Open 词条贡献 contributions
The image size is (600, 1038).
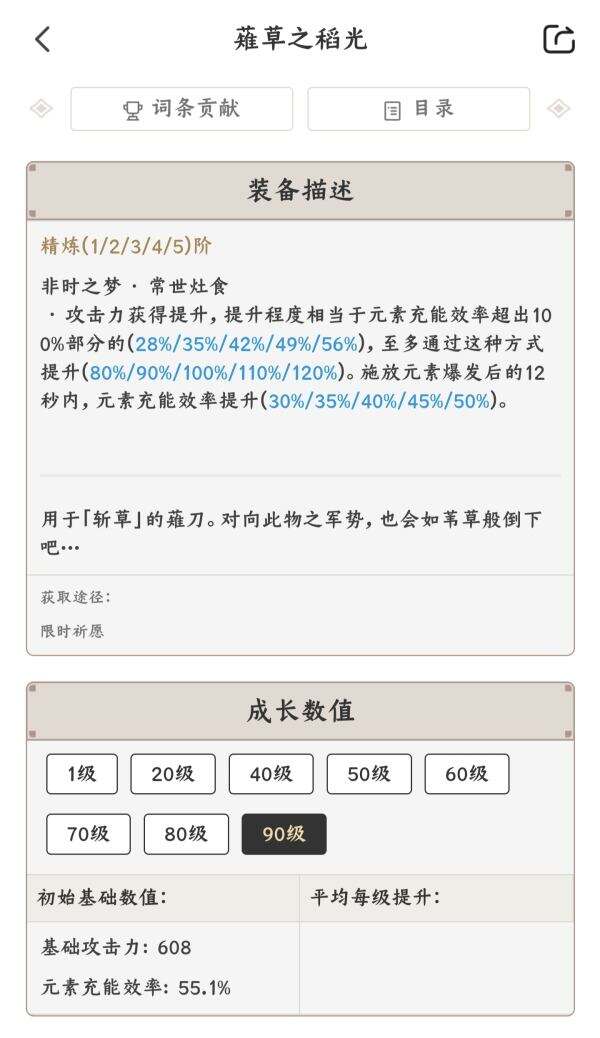click(x=181, y=109)
